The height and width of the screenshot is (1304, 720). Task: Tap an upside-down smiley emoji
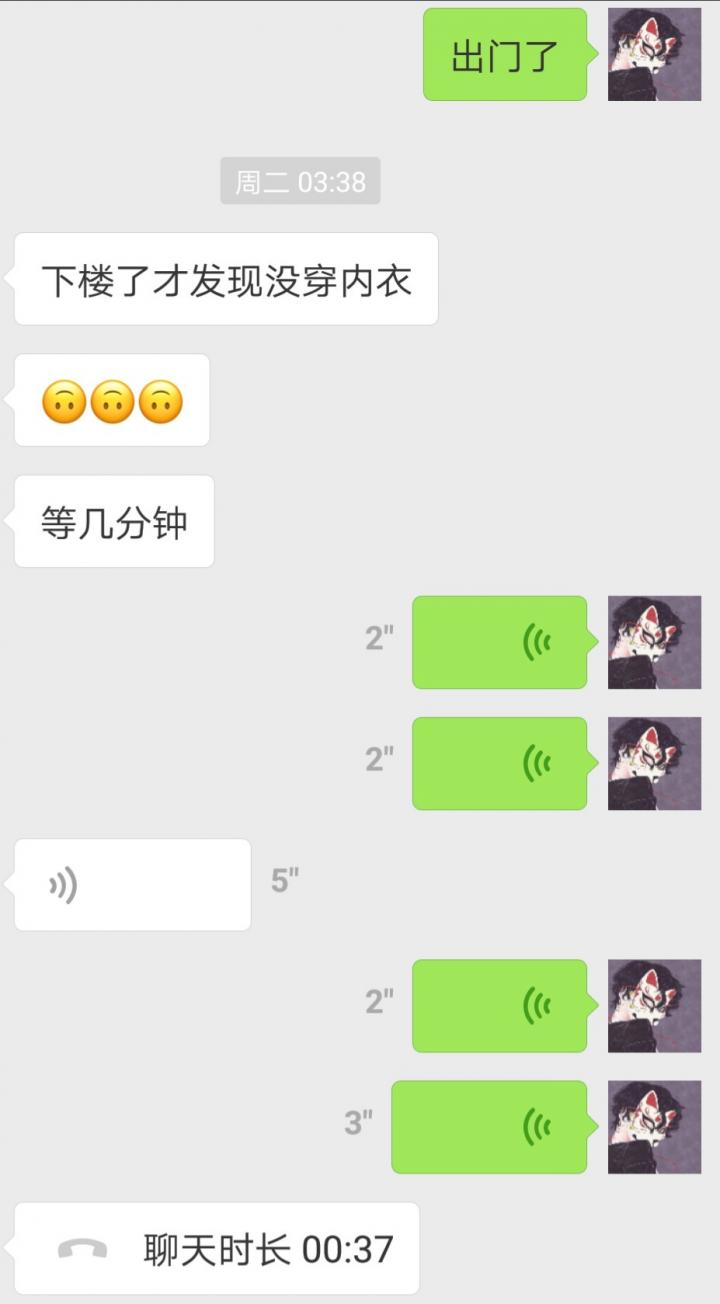coord(66,400)
